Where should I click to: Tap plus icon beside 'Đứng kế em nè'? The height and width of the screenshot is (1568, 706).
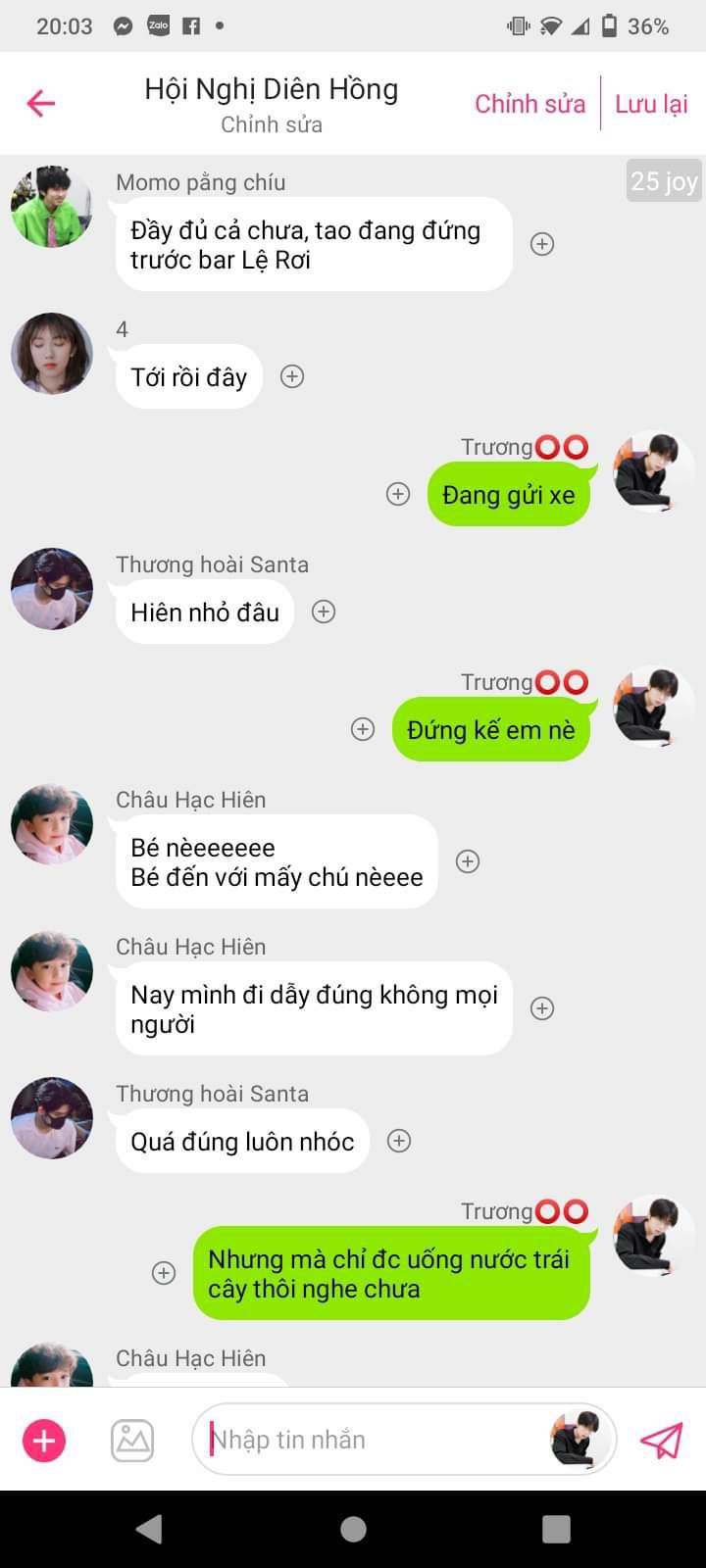pos(363,729)
